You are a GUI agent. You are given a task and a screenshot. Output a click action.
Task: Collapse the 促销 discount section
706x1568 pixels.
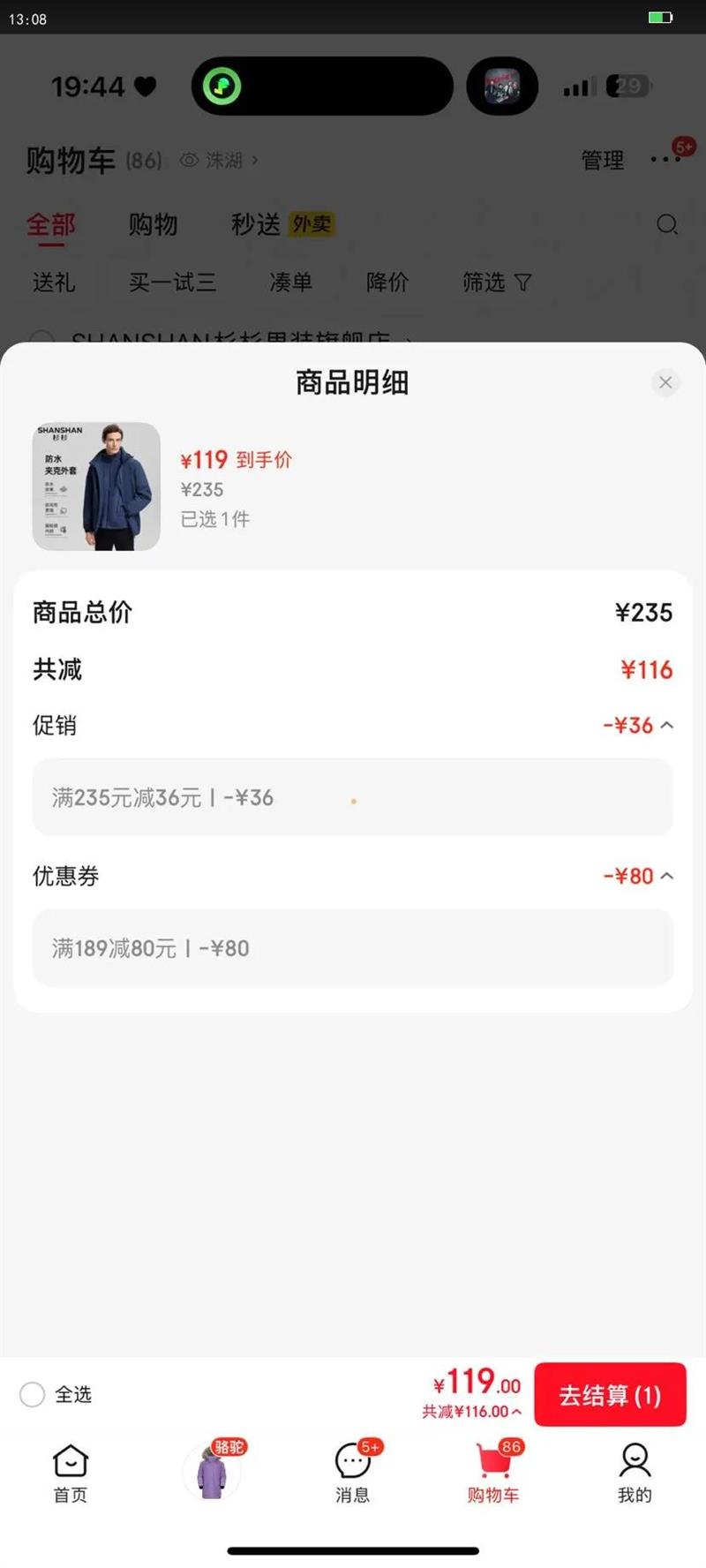click(x=666, y=726)
